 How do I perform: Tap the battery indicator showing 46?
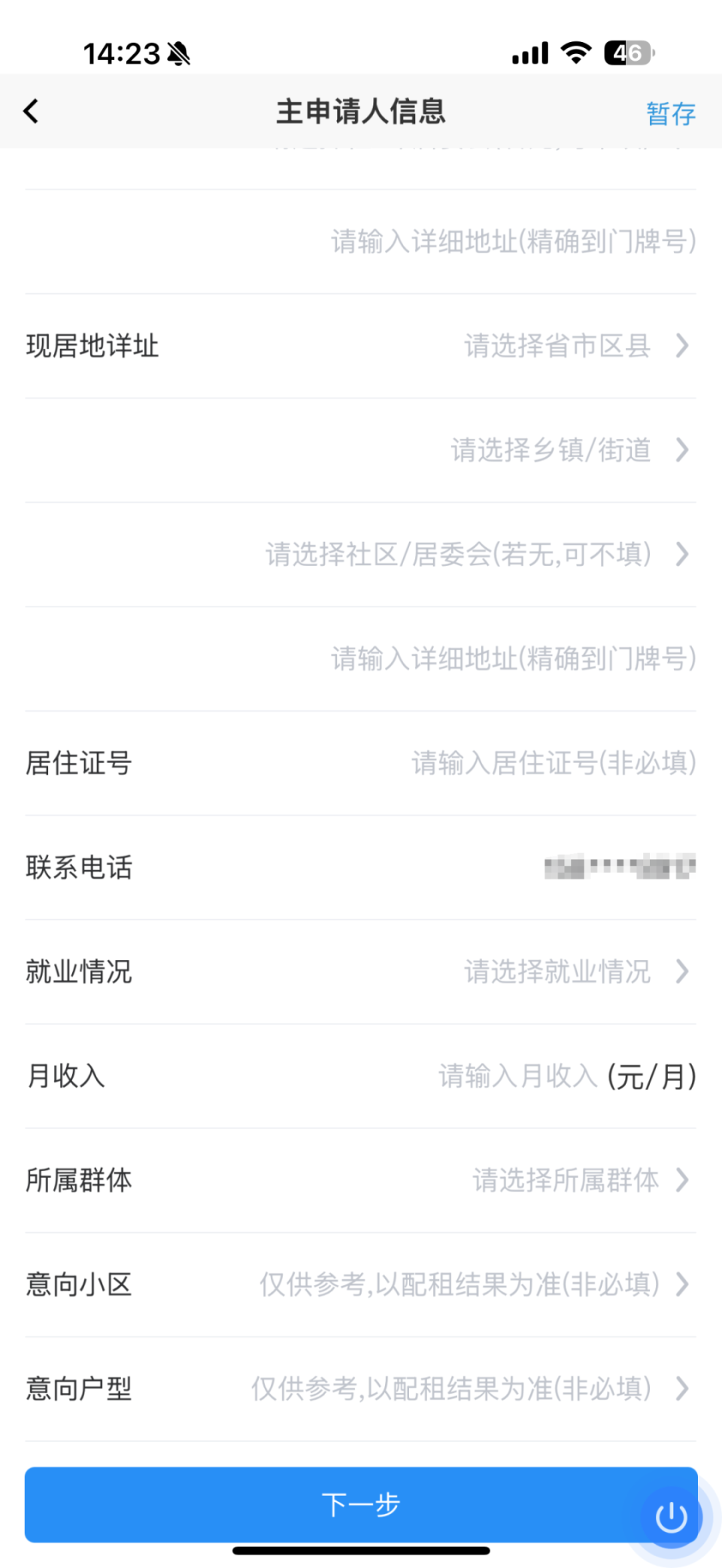tap(630, 53)
